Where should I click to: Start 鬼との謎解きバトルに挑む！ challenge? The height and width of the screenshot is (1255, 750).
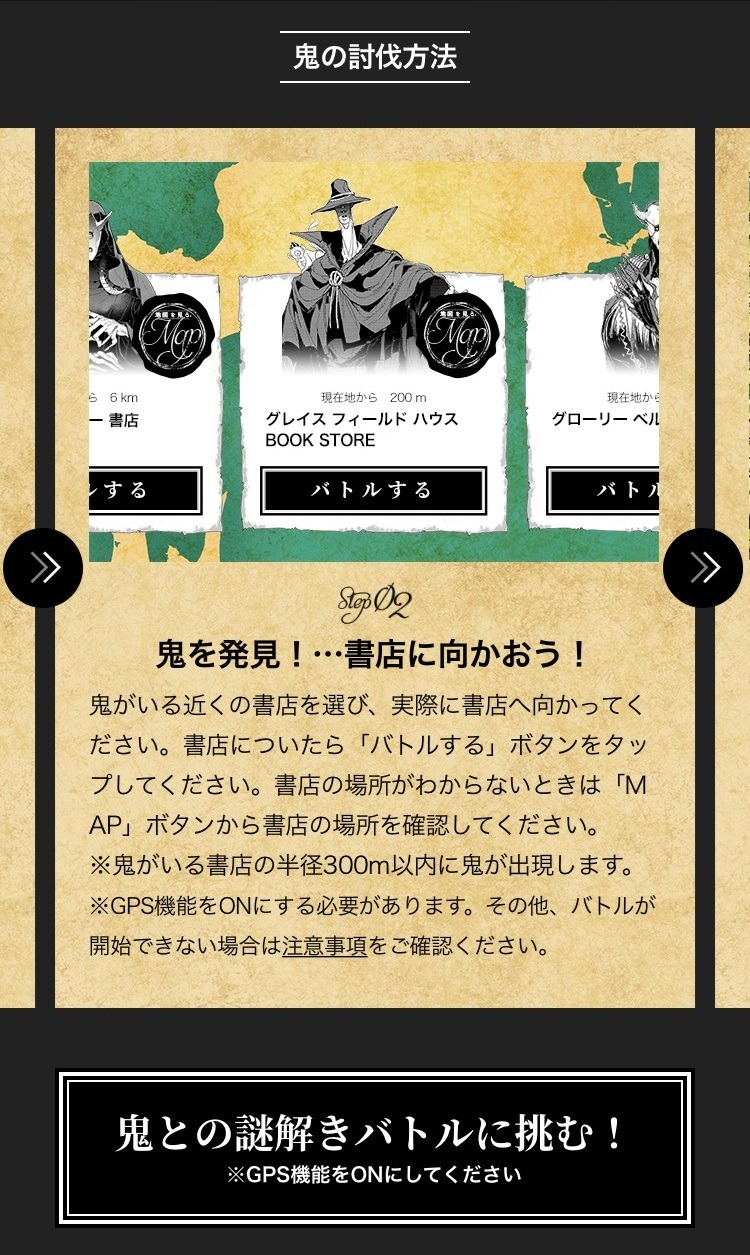[374, 1148]
